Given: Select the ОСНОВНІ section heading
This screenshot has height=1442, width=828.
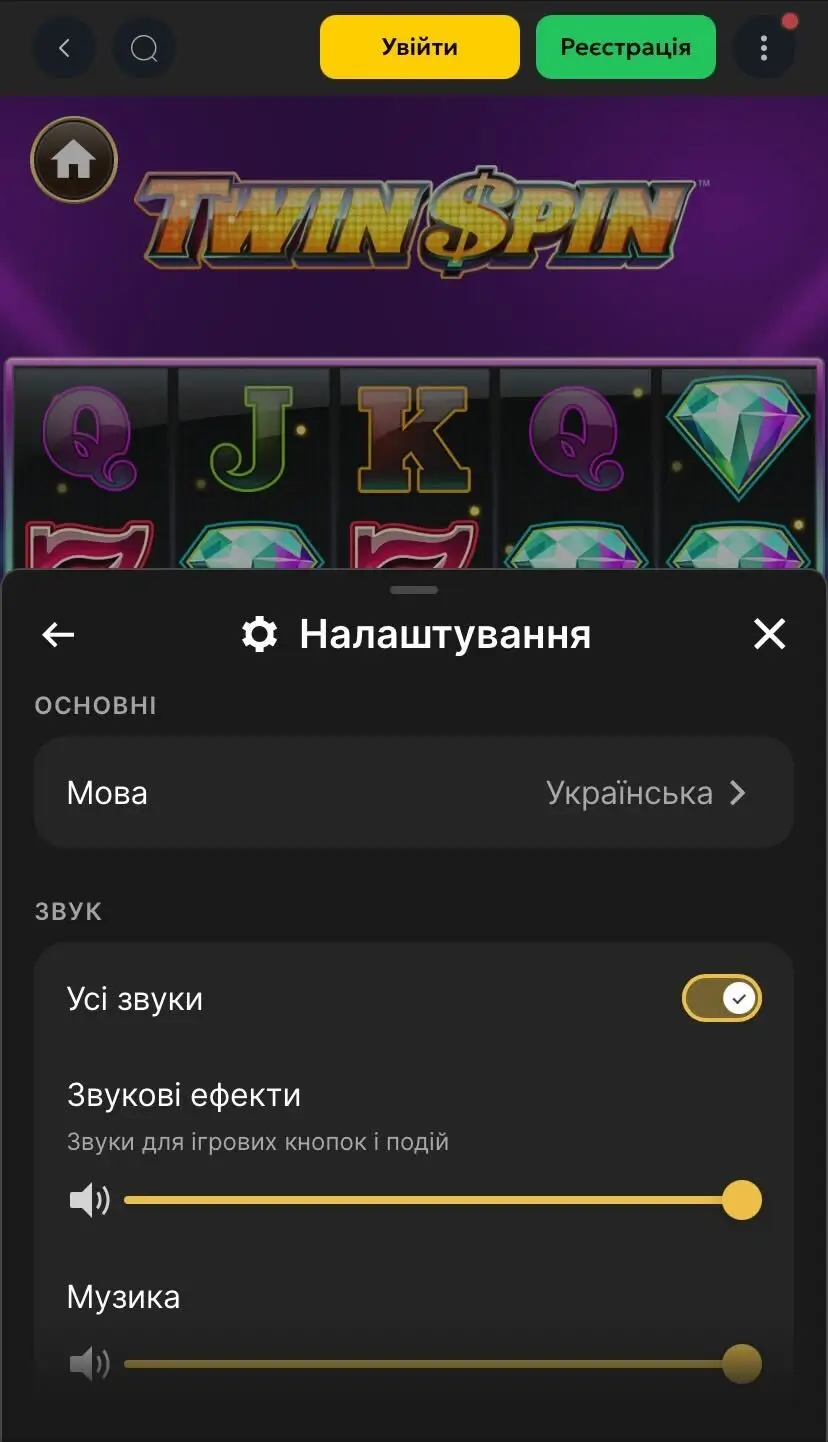Looking at the screenshot, I should coord(95,705).
